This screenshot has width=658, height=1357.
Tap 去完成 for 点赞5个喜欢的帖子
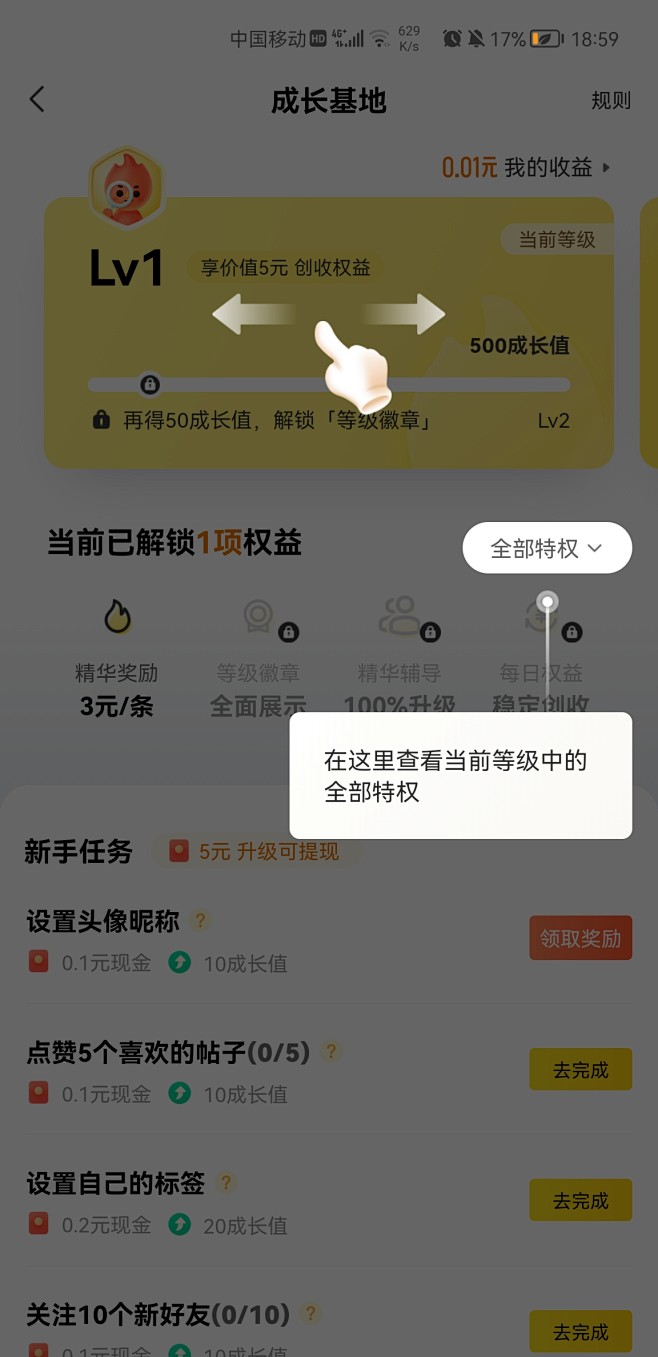[580, 1070]
